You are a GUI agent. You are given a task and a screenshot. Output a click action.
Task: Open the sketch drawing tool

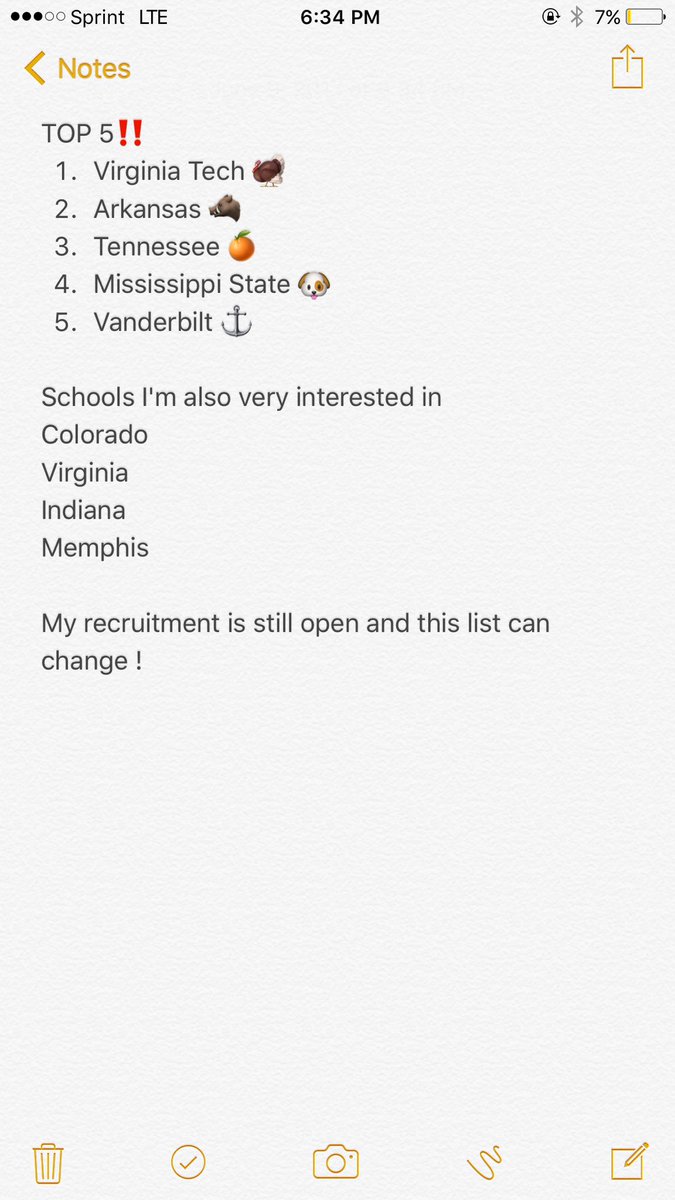[x=484, y=1163]
